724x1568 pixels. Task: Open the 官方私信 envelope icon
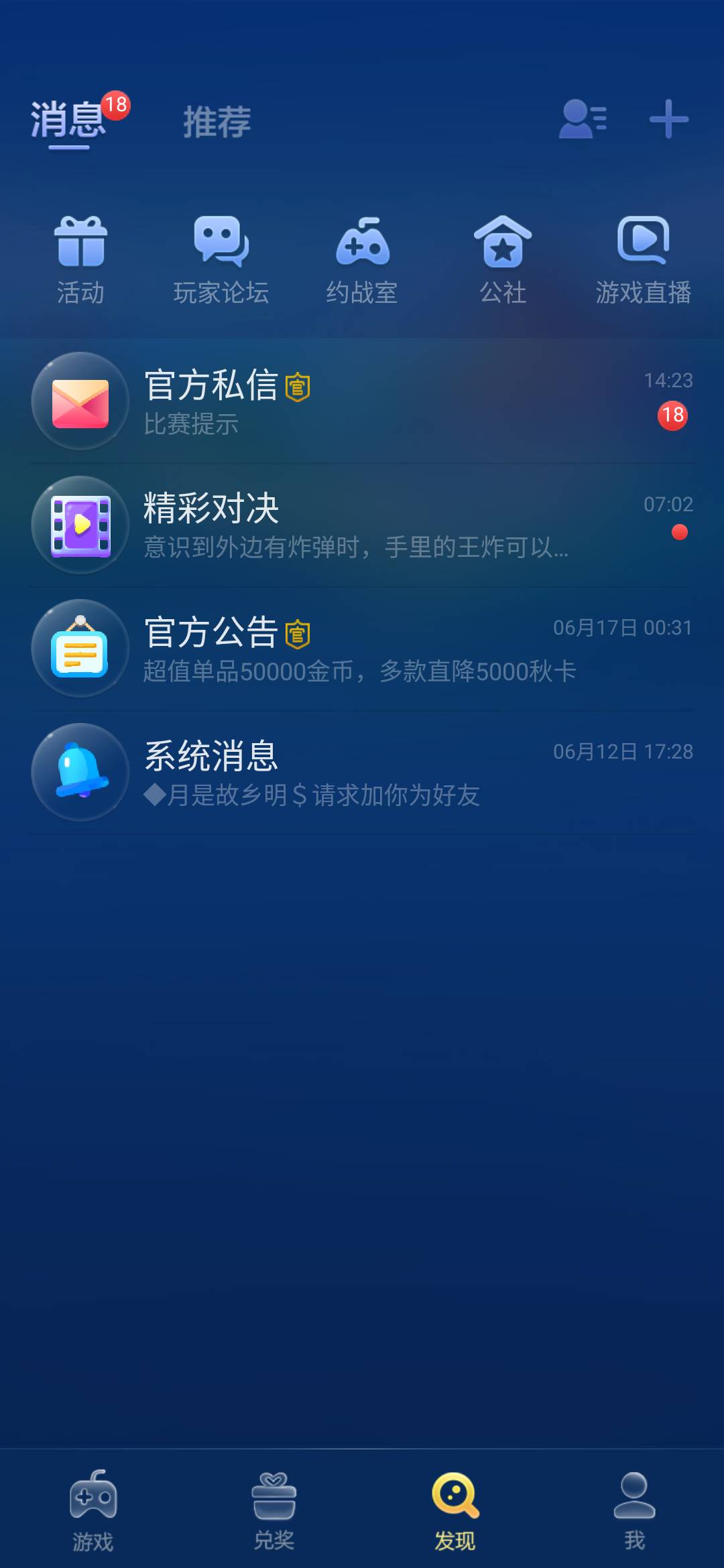[x=79, y=401]
